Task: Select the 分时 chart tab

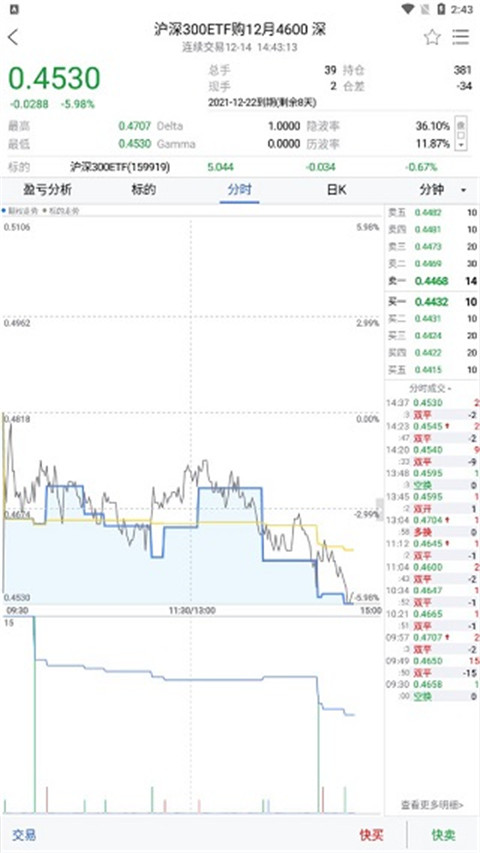Action: click(239, 190)
